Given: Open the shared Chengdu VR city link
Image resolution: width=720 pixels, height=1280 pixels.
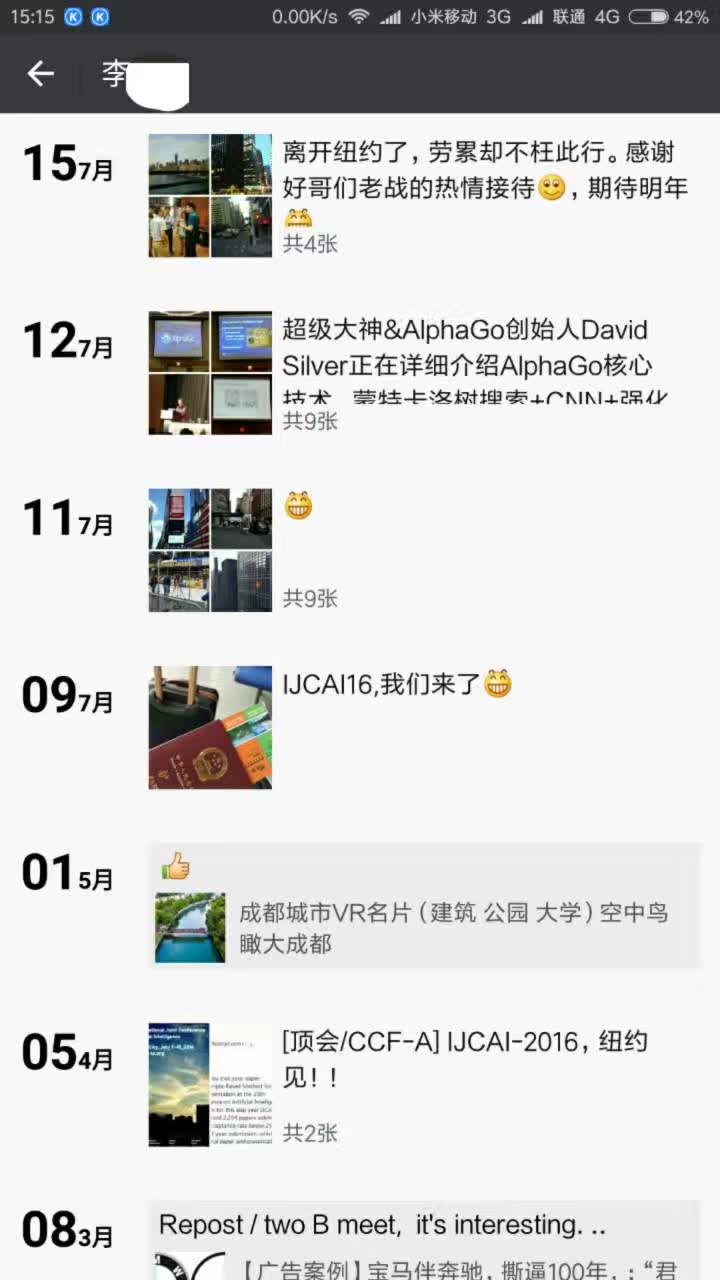Looking at the screenshot, I should click(x=452, y=927).
